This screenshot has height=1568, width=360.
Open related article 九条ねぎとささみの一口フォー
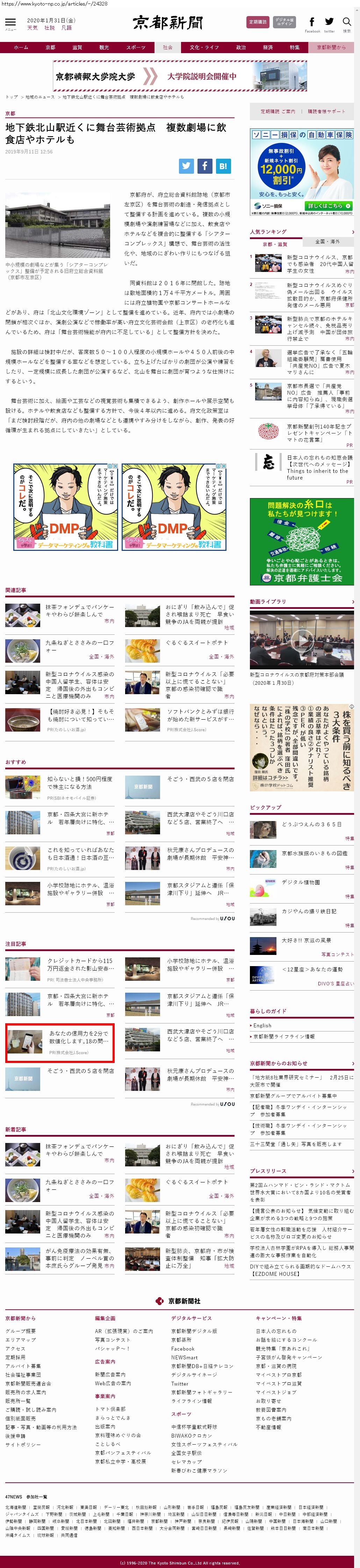pyautogui.click(x=79, y=646)
